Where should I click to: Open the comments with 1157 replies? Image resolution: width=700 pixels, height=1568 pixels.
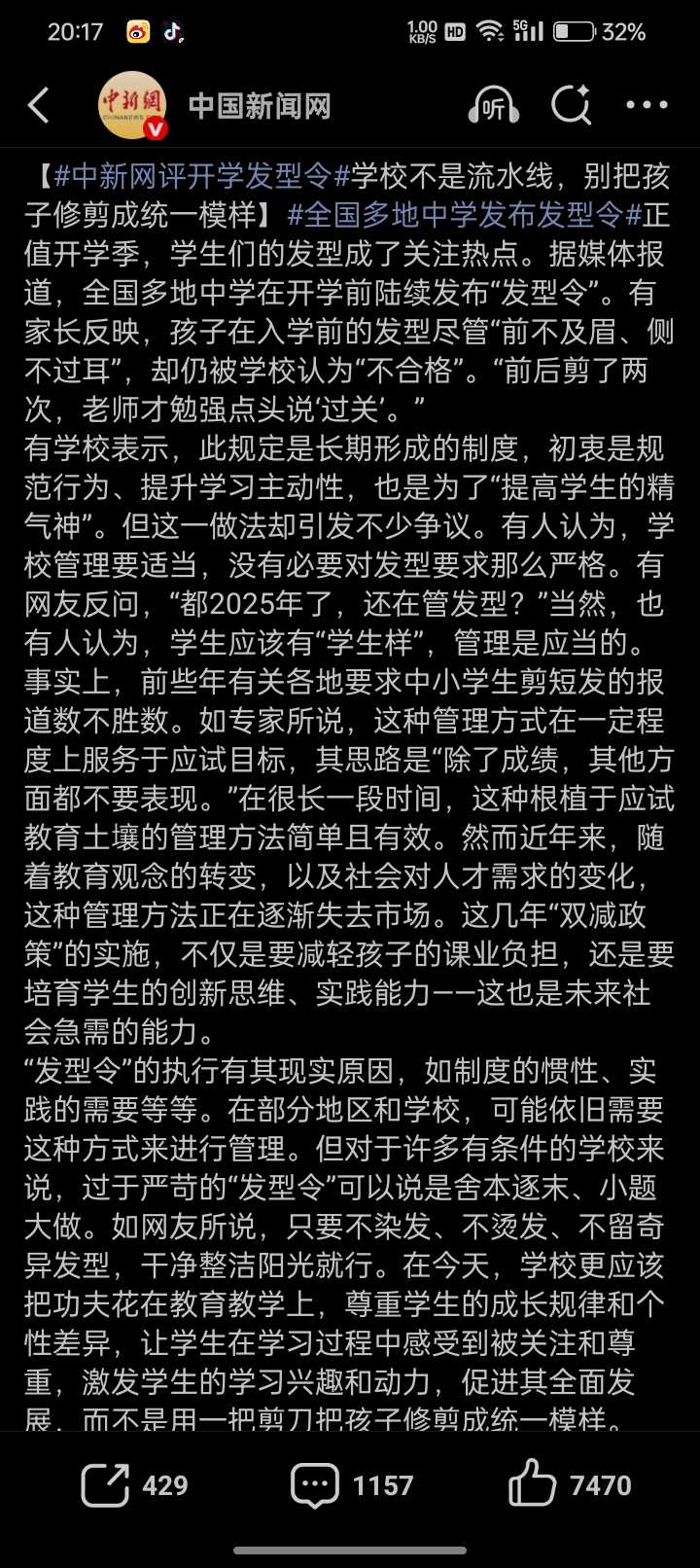click(352, 1485)
